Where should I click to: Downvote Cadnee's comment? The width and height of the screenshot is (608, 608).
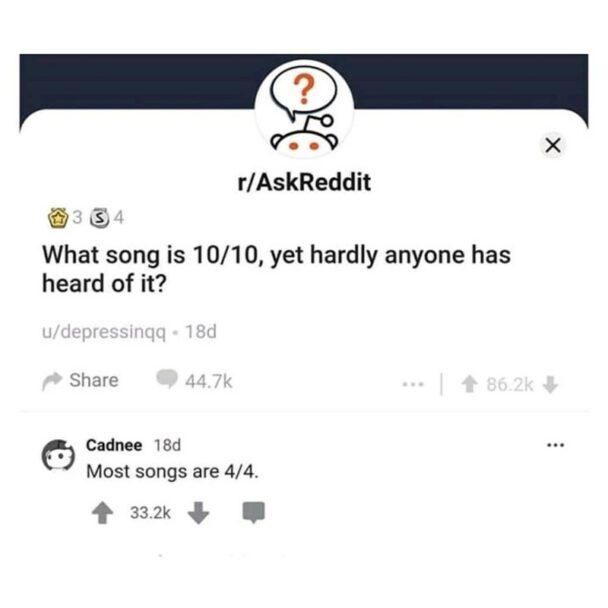(x=199, y=511)
